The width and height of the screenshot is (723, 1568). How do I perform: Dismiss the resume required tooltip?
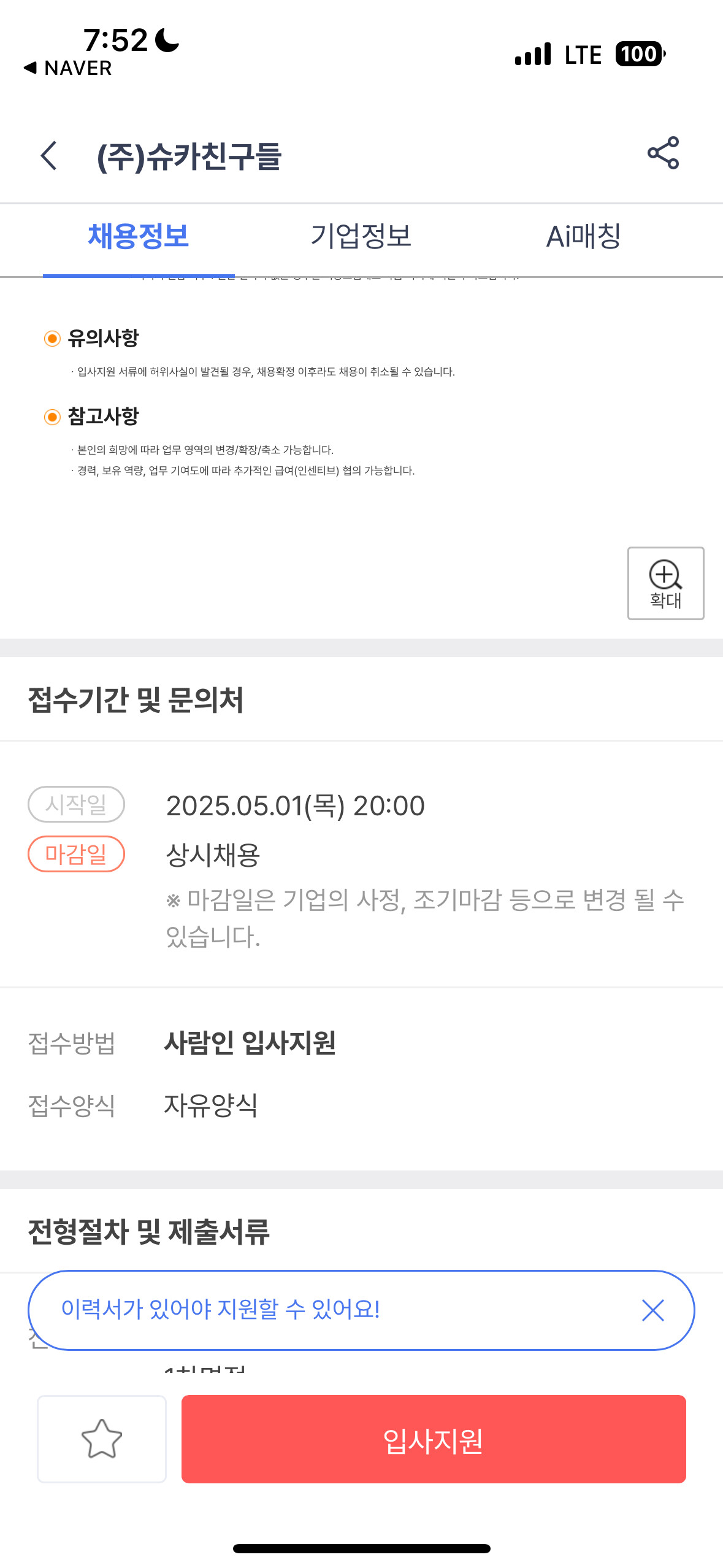coord(653,1310)
